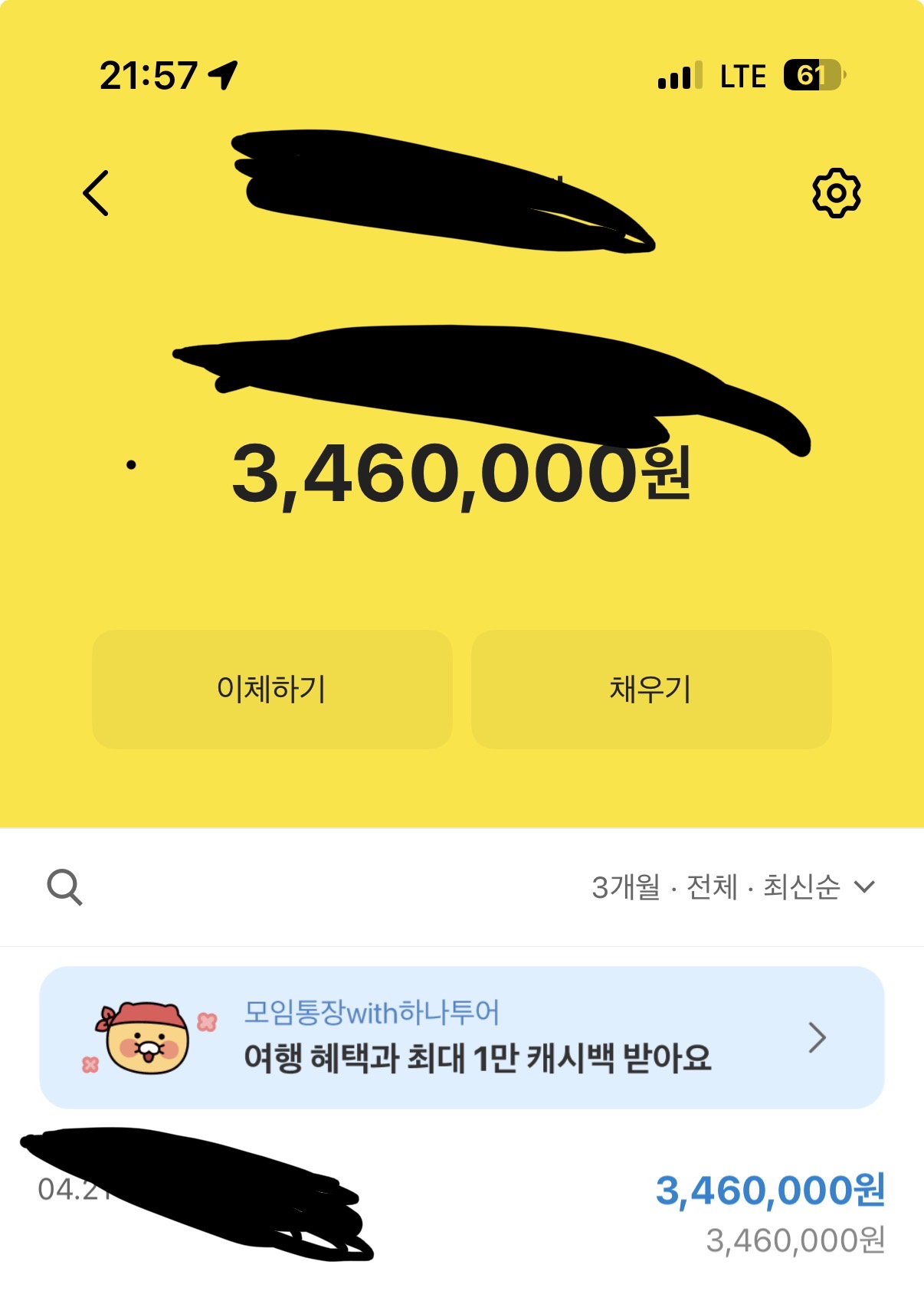Search transaction history with magnifier icon
Screen dimensions: 924x1294
pyautogui.click(x=64, y=887)
